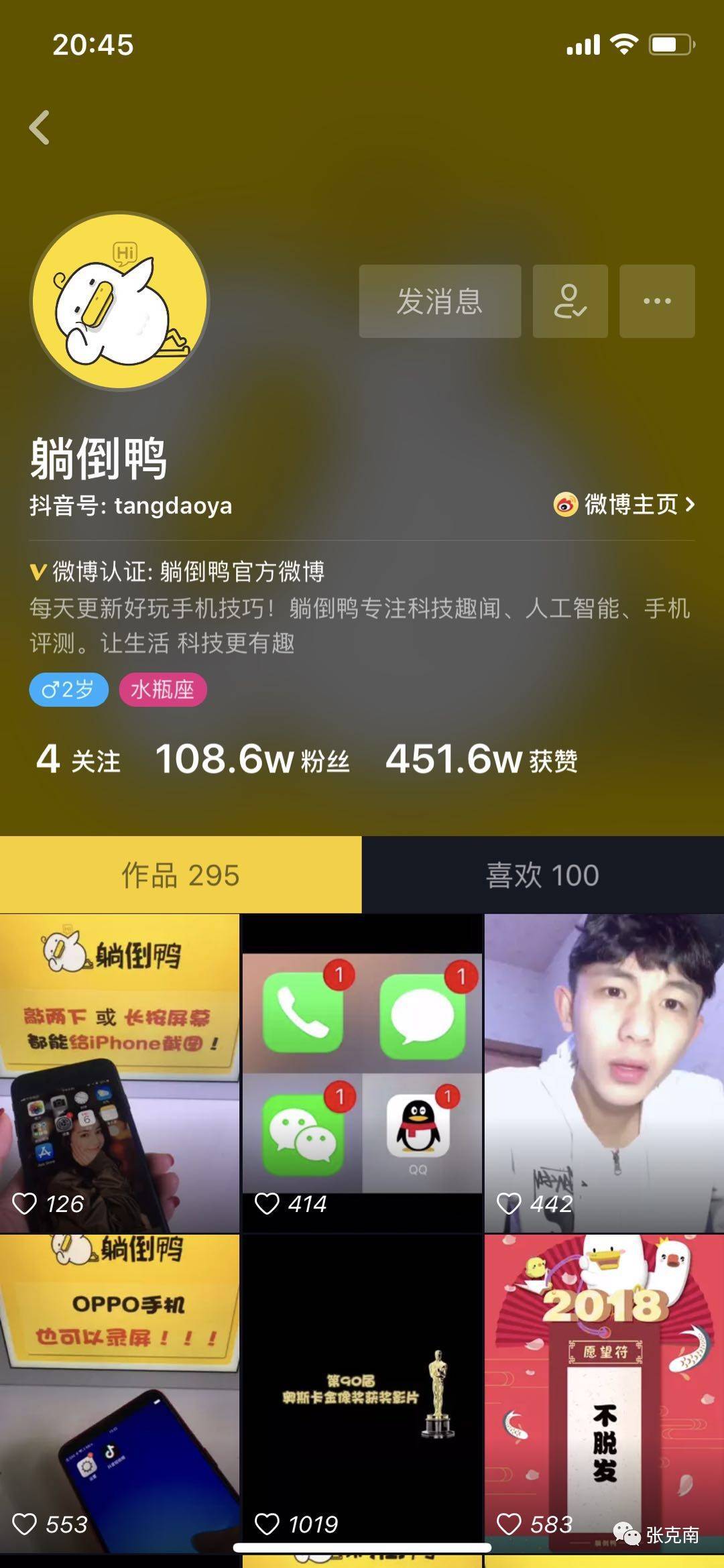This screenshot has height=1568, width=724.
Task: Switch to the 作品 295 tab
Action: (x=180, y=875)
